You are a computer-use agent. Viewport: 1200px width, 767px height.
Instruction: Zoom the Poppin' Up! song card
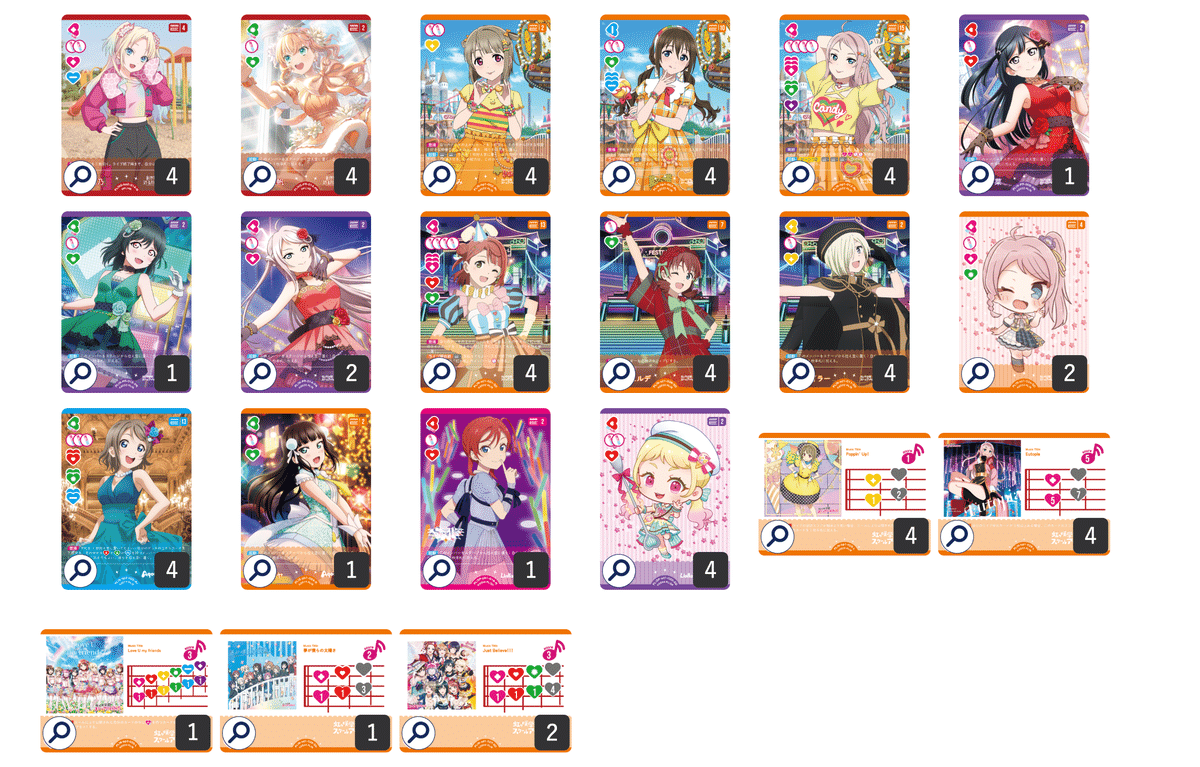pos(778,536)
